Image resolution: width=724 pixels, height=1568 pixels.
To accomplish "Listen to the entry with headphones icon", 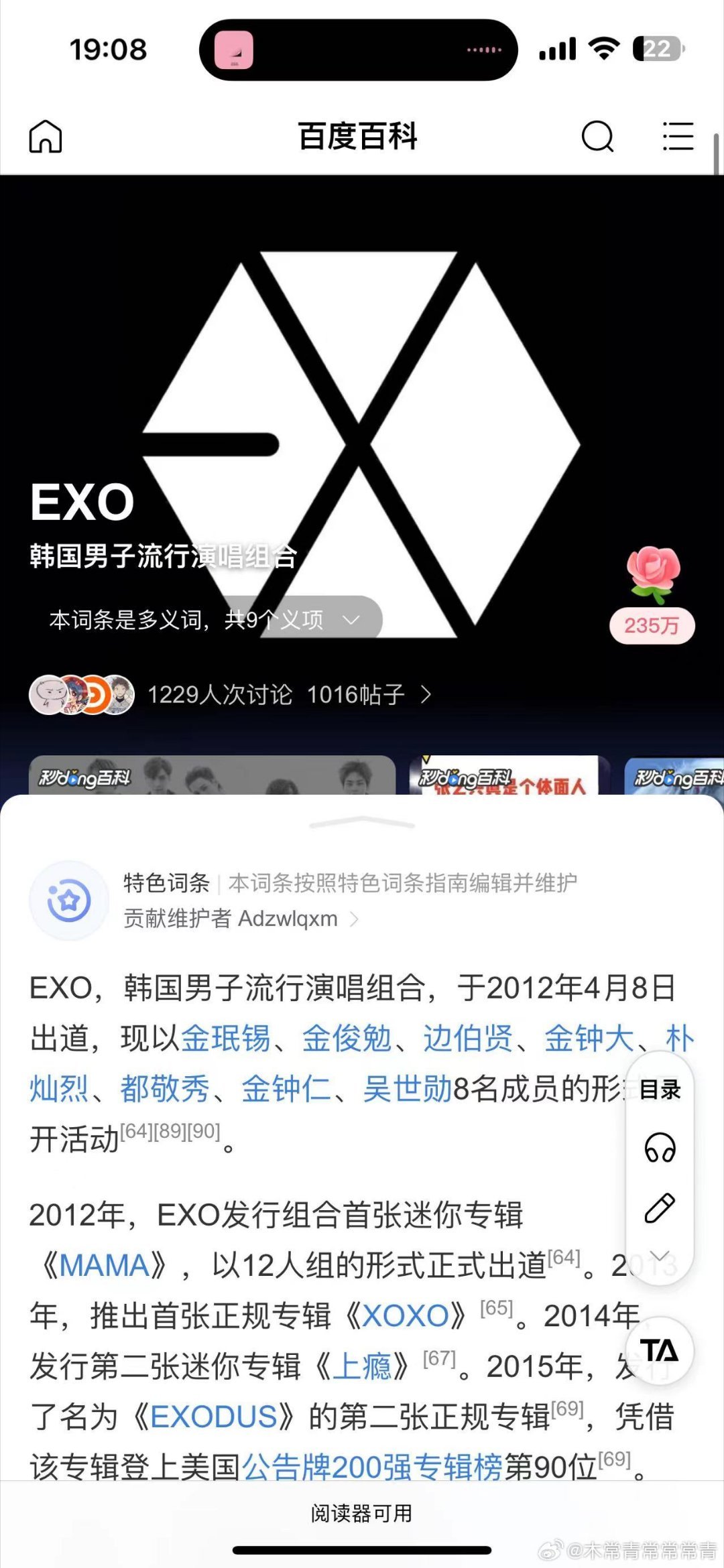I will 660,1148.
